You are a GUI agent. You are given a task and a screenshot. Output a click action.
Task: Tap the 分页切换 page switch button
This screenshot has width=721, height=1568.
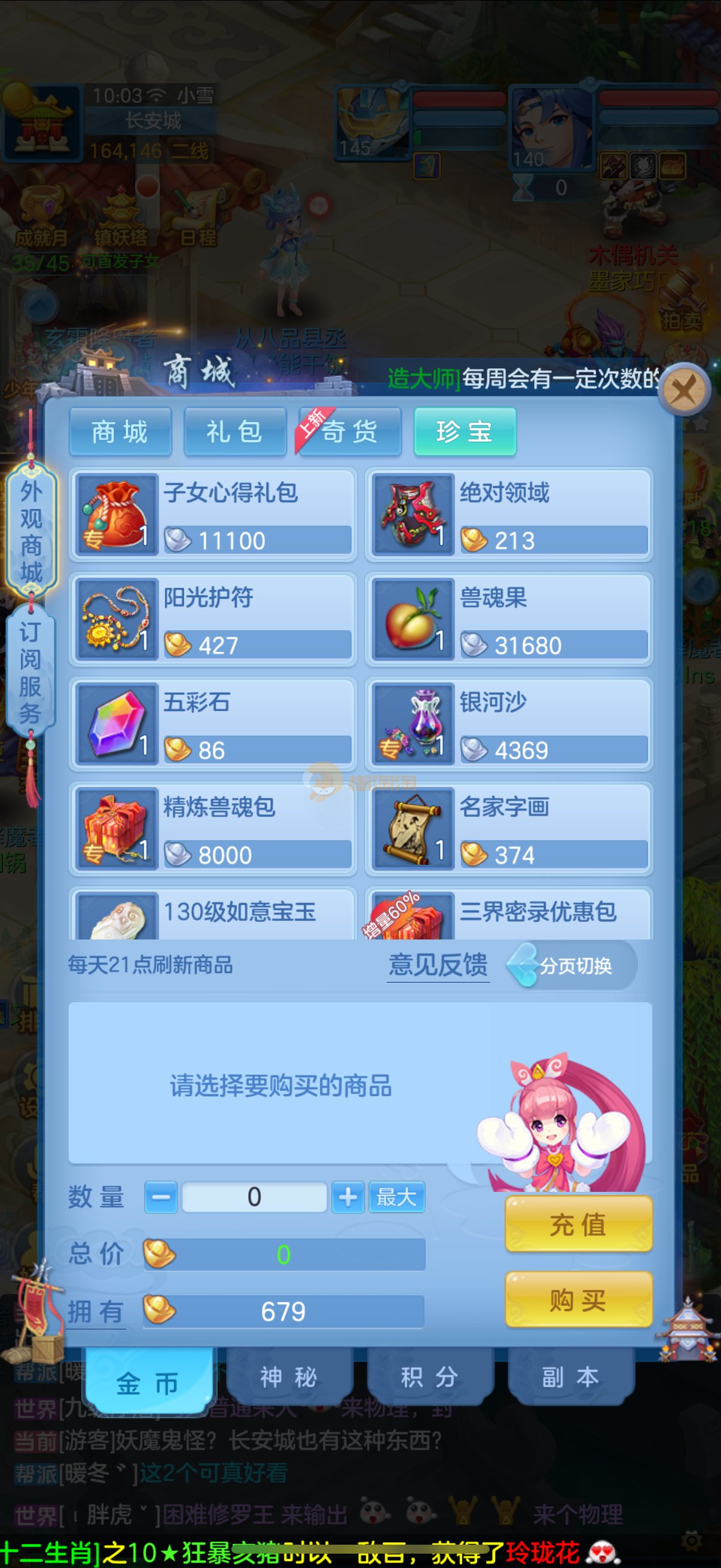coord(571,965)
